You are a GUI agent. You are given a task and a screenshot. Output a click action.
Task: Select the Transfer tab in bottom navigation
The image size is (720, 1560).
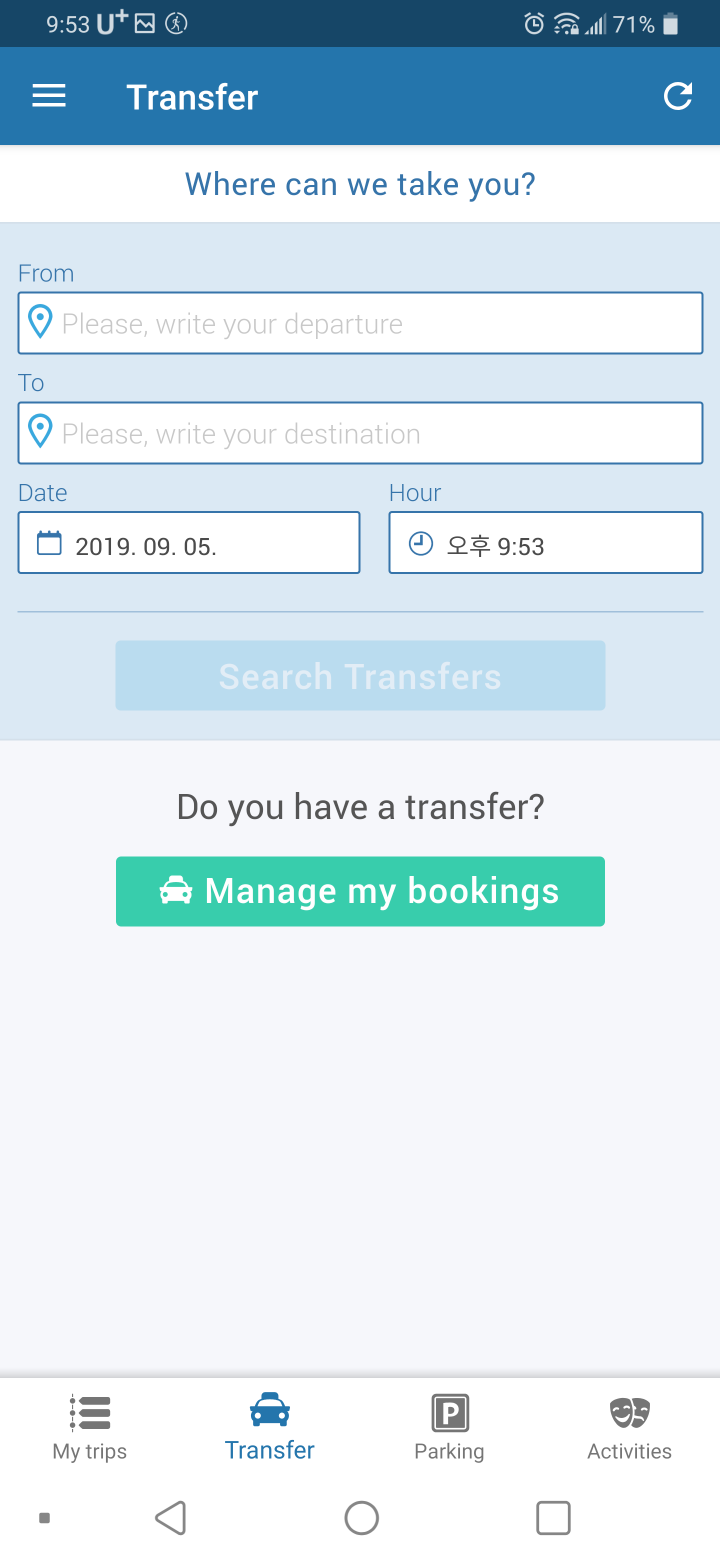click(x=270, y=1428)
